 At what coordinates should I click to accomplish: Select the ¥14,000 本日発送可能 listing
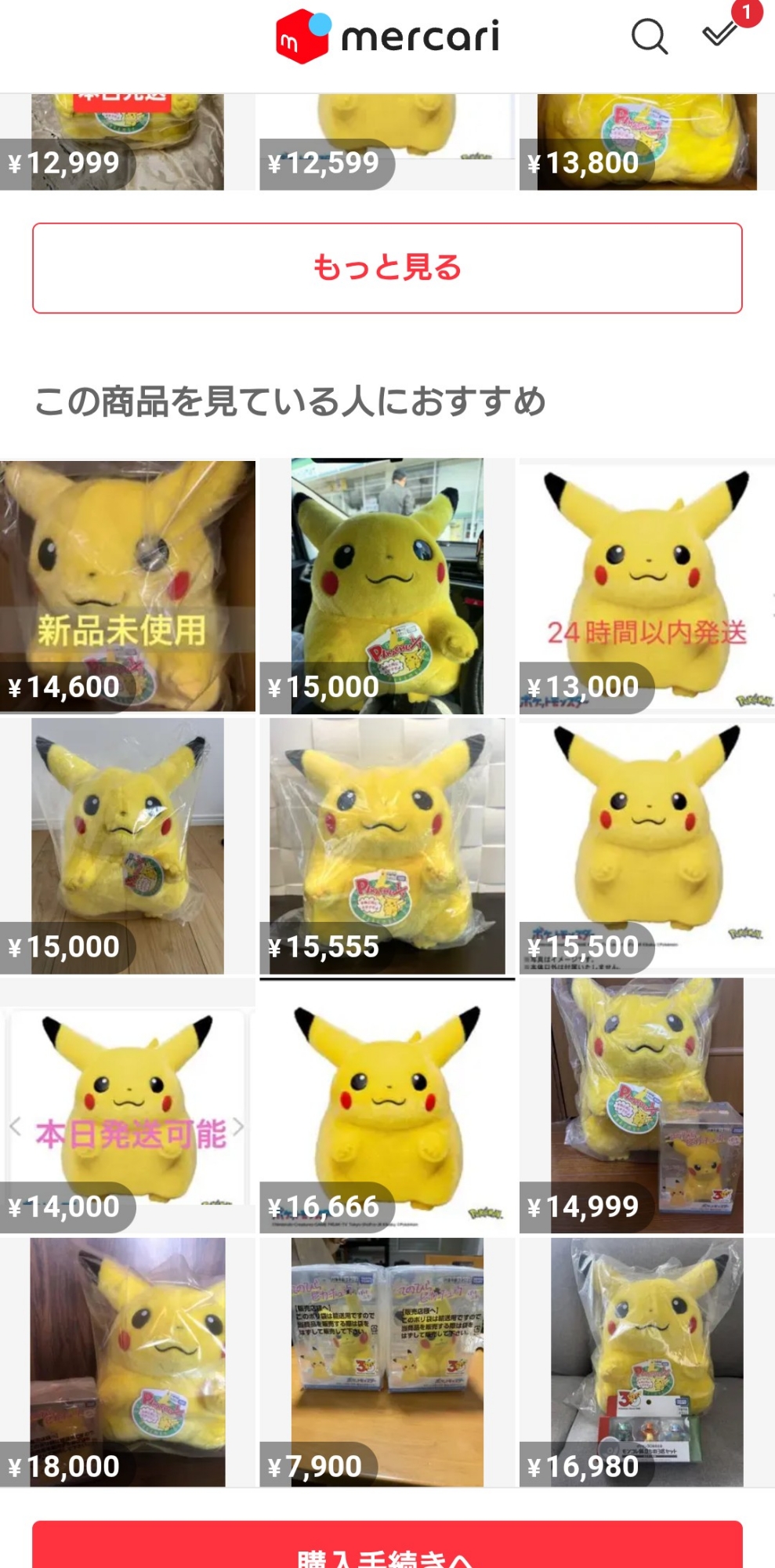[x=127, y=1106]
